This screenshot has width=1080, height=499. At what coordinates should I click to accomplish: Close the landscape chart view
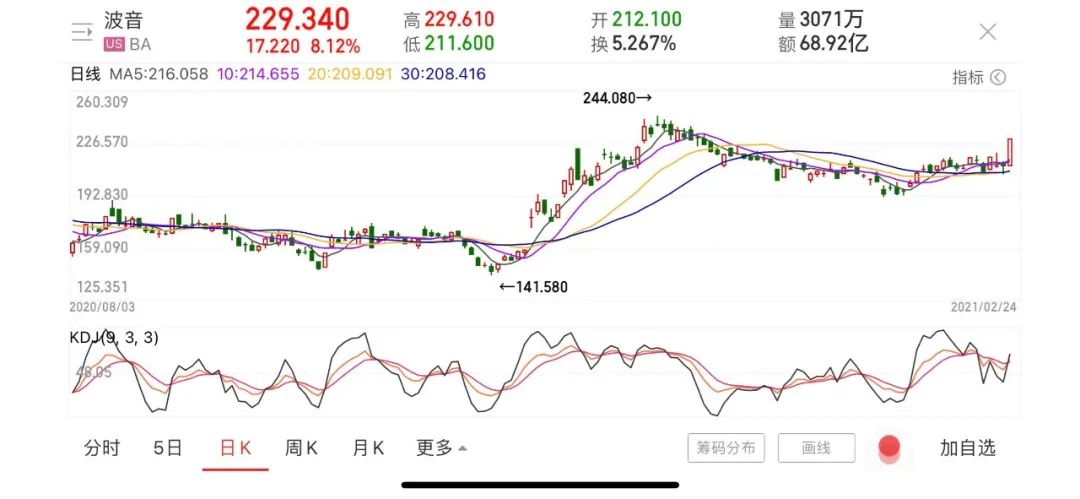pyautogui.click(x=988, y=32)
